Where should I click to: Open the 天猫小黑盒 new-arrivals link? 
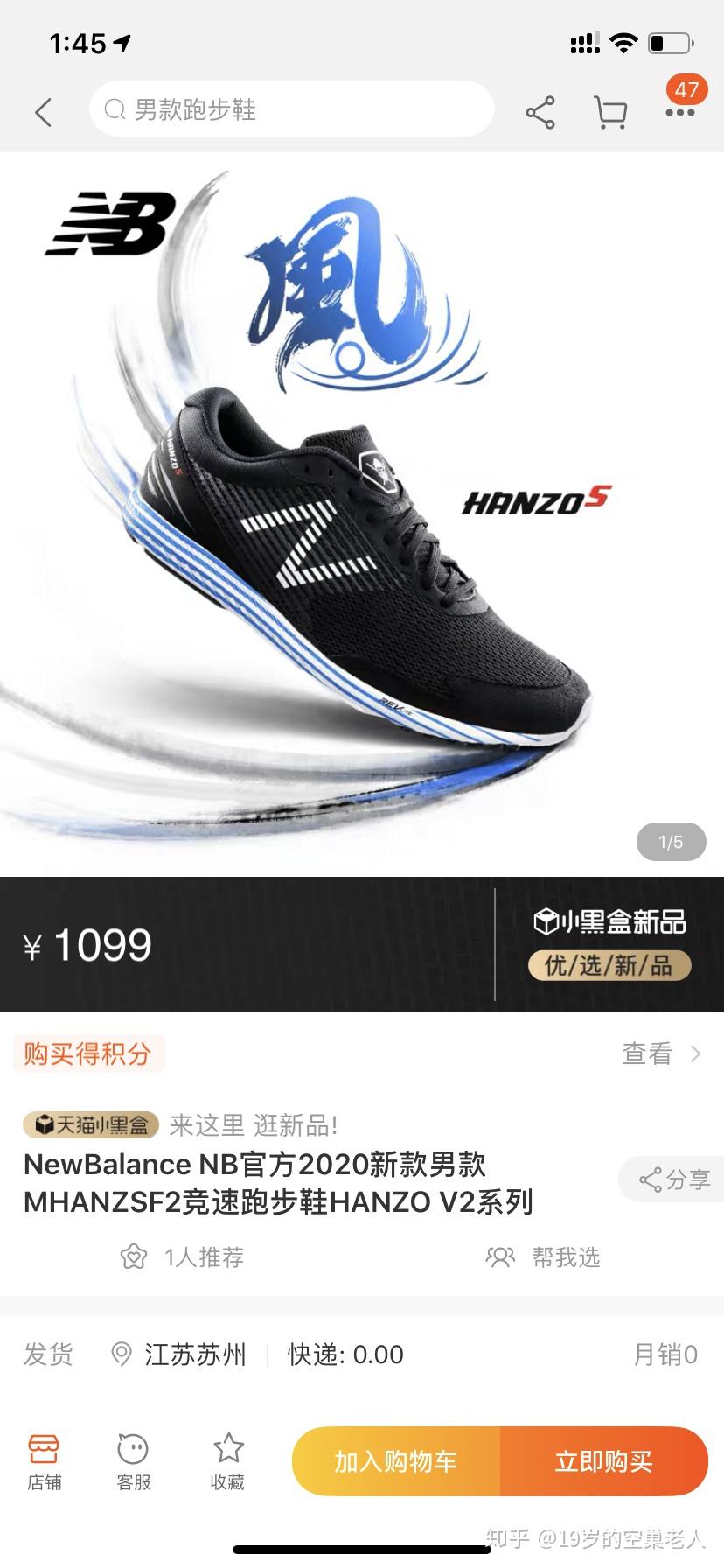(x=179, y=1124)
